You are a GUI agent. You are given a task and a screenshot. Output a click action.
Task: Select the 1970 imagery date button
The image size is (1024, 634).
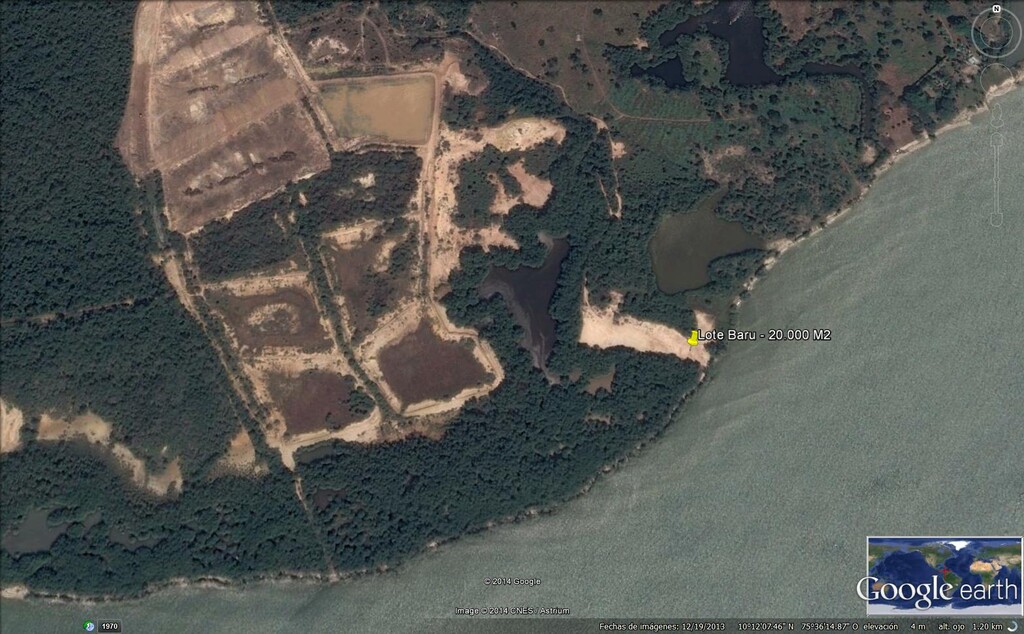pyautogui.click(x=110, y=626)
